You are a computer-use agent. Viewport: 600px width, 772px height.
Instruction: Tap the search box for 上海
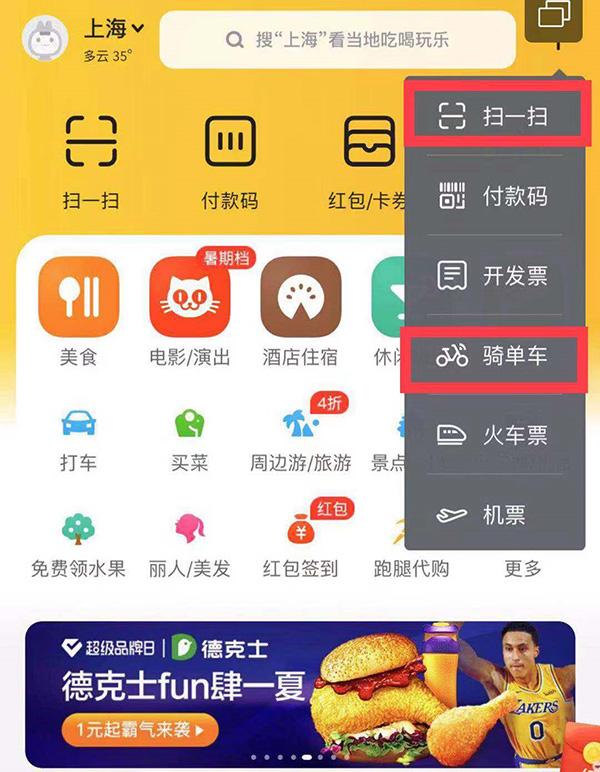tap(337, 40)
